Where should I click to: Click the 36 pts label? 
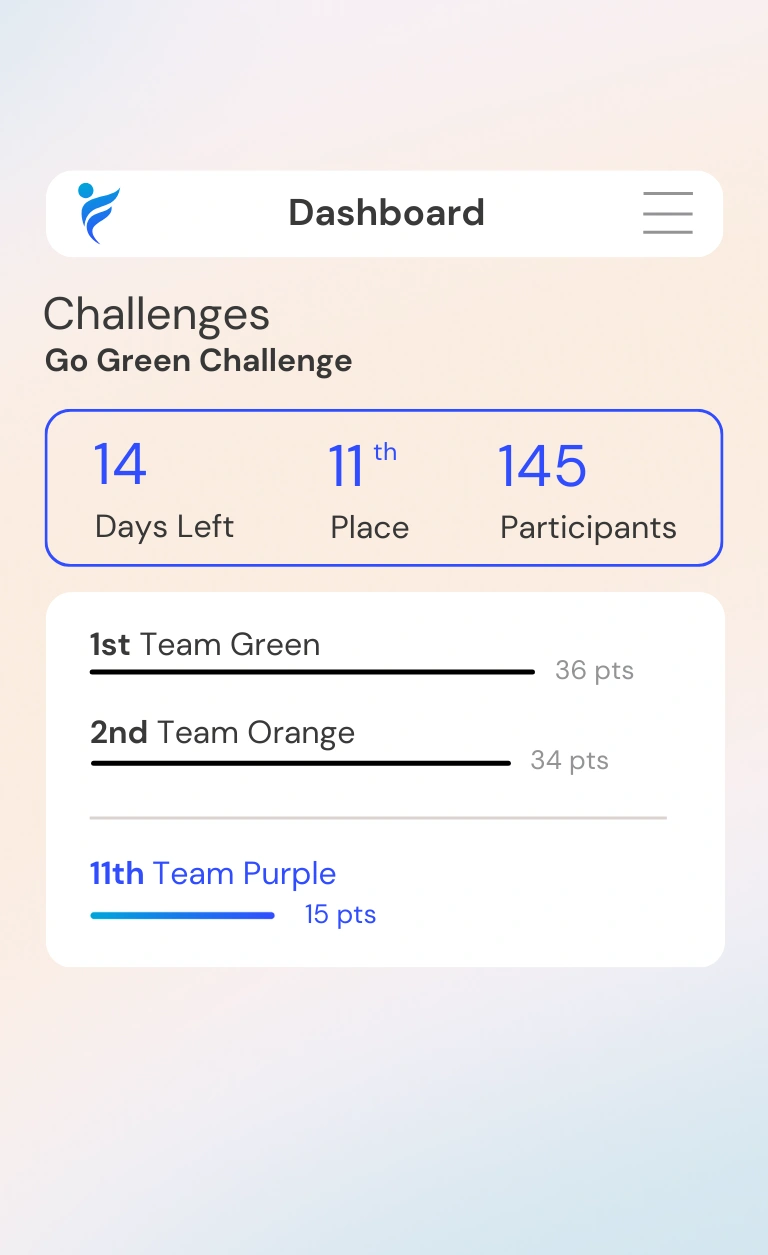pyautogui.click(x=594, y=671)
